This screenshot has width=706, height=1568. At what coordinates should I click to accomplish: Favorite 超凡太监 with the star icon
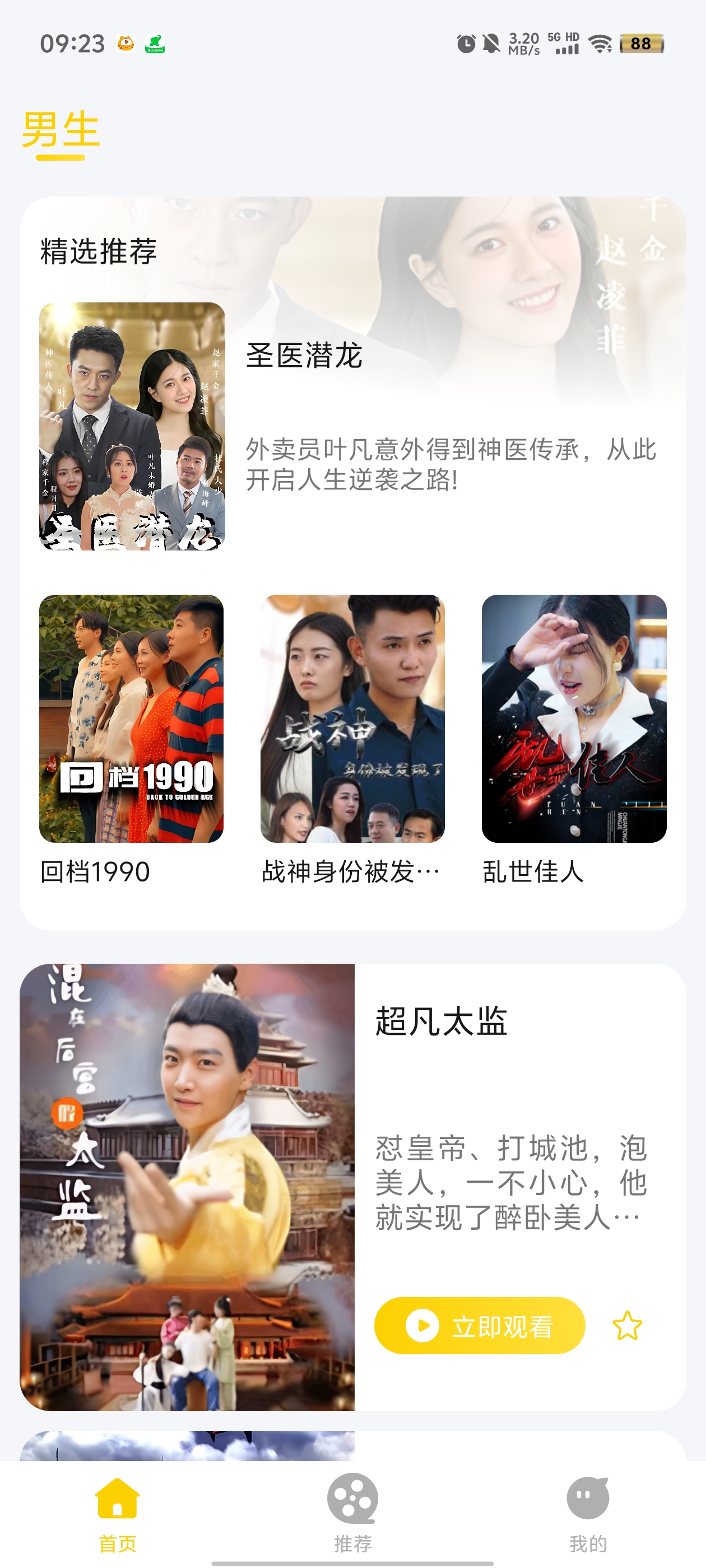pos(627,1326)
